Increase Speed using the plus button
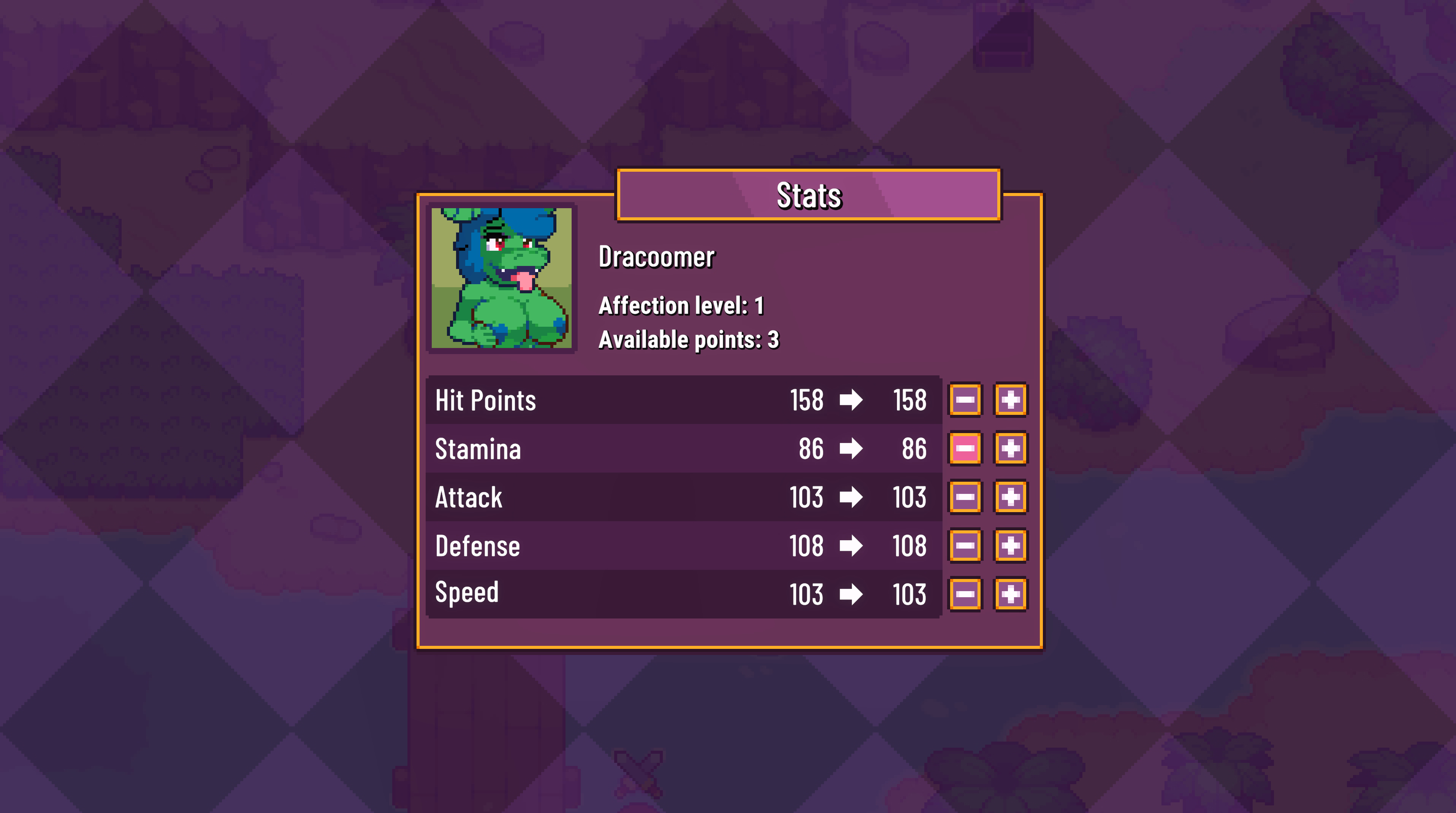The height and width of the screenshot is (813, 1456). 1010,594
